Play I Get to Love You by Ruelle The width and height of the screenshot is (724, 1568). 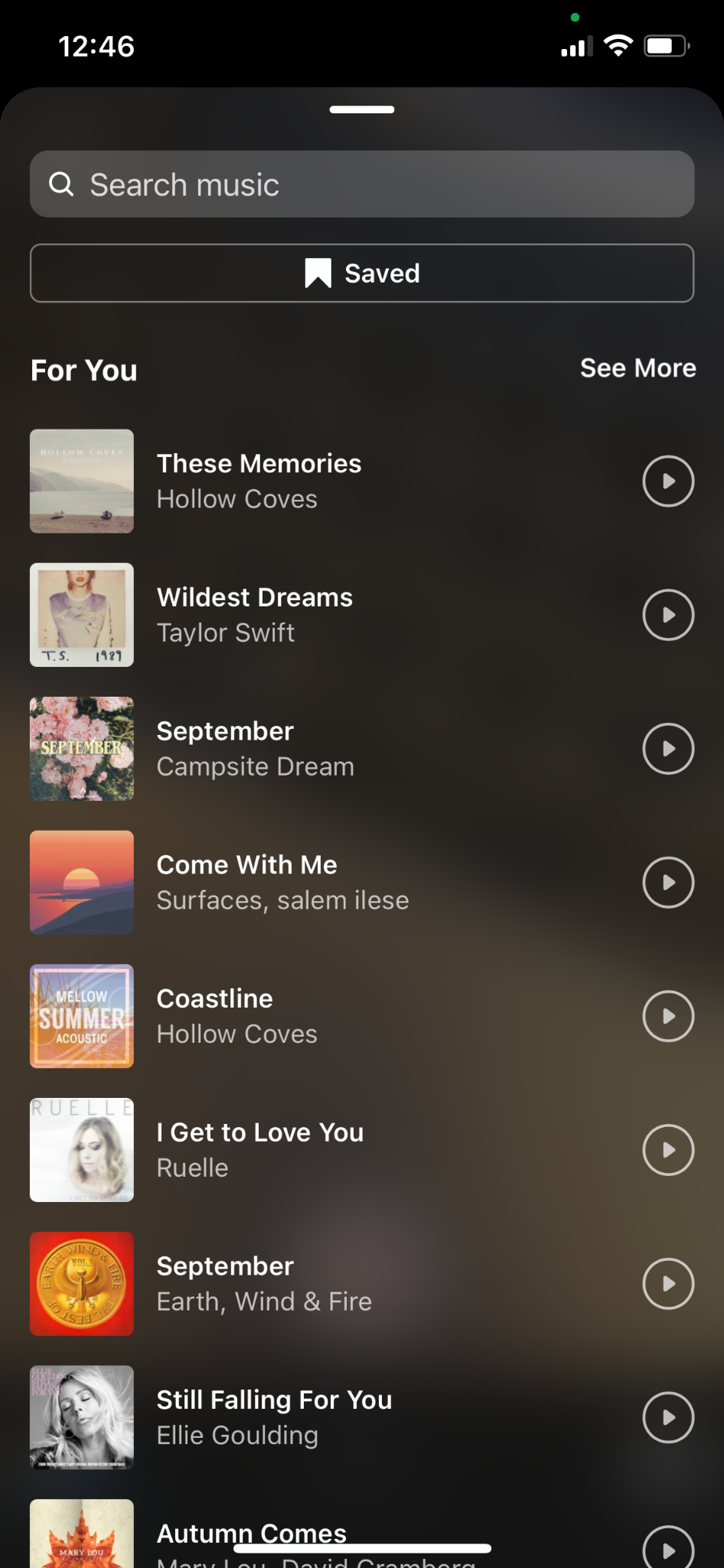click(667, 1149)
